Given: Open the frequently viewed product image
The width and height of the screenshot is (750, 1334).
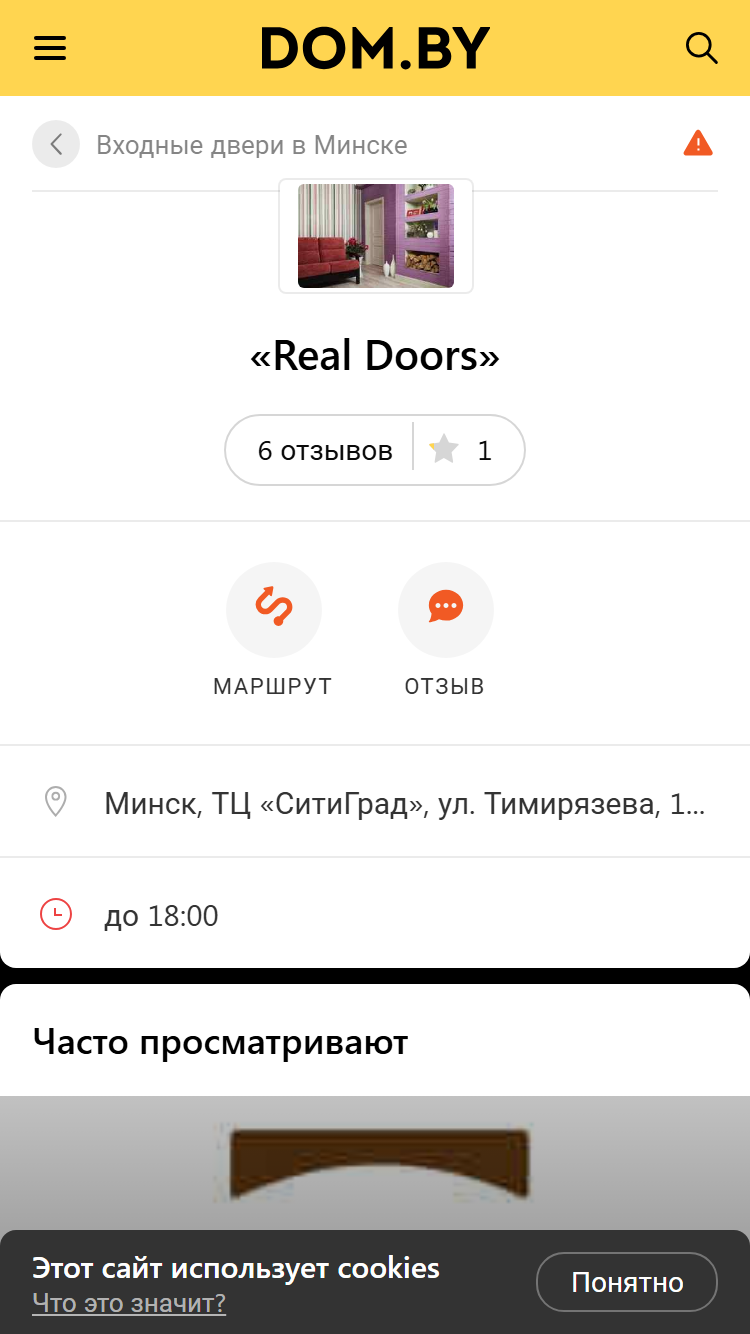Looking at the screenshot, I should tap(375, 1164).
